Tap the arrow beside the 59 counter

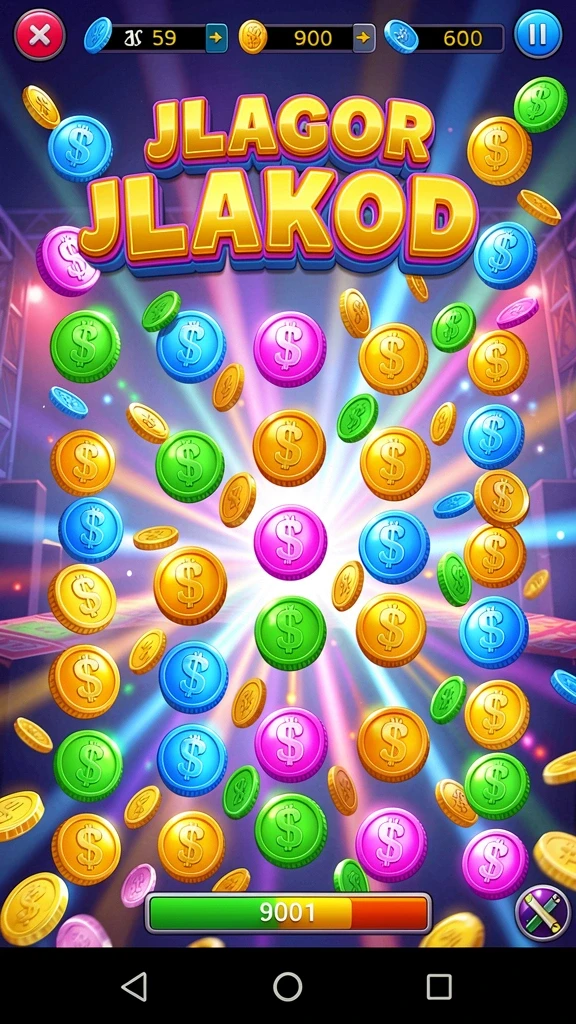(216, 39)
